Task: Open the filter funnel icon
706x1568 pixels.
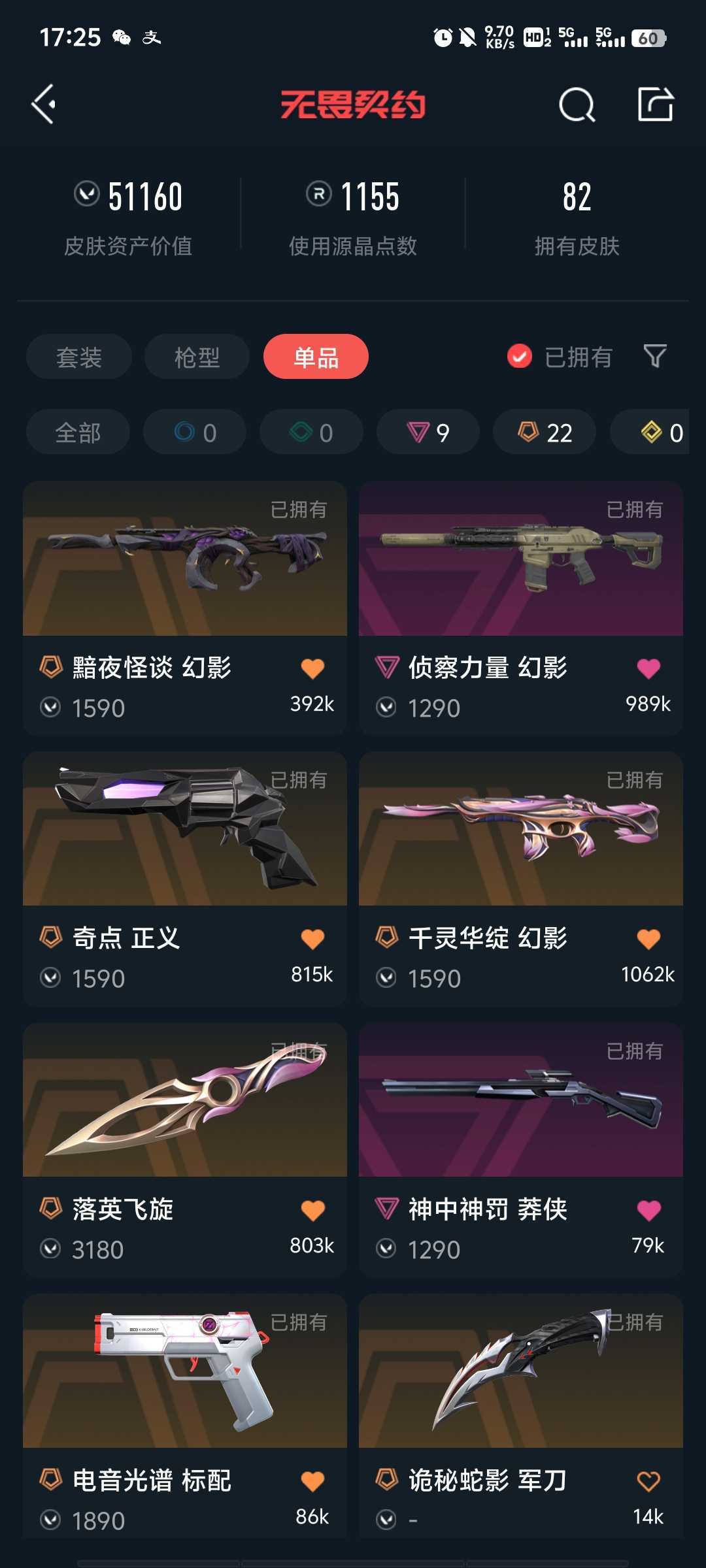Action: [655, 357]
